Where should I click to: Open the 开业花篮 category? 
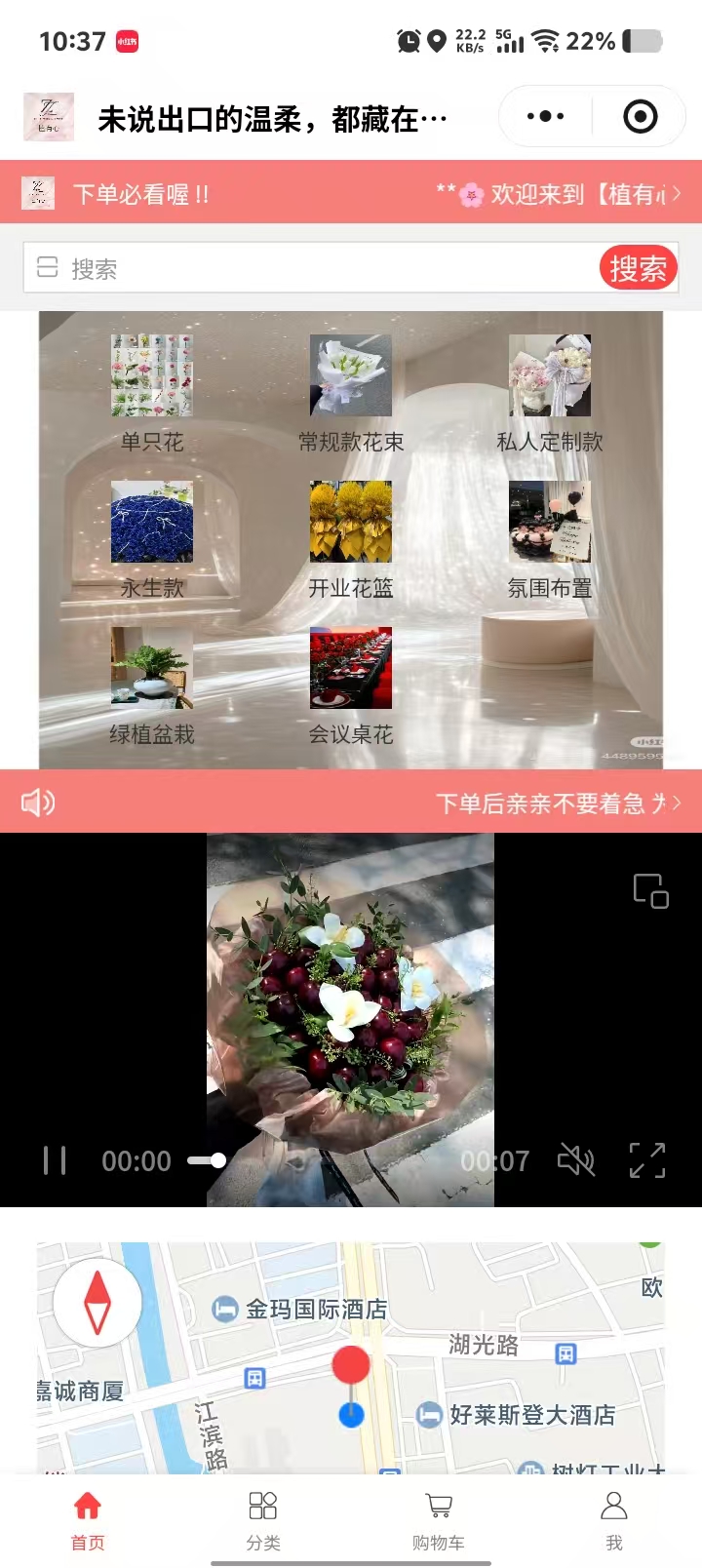coord(351,536)
